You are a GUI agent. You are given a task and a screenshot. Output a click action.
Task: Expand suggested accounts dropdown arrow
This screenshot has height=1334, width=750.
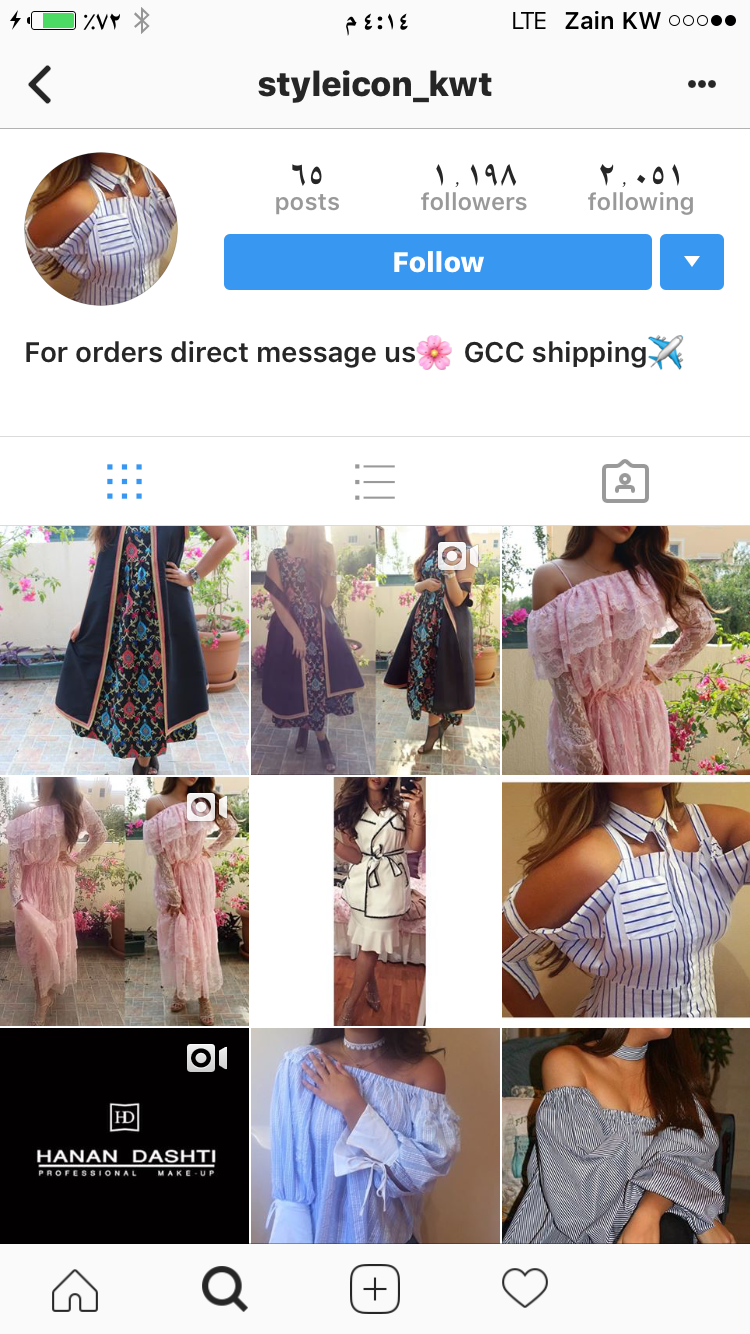691,262
